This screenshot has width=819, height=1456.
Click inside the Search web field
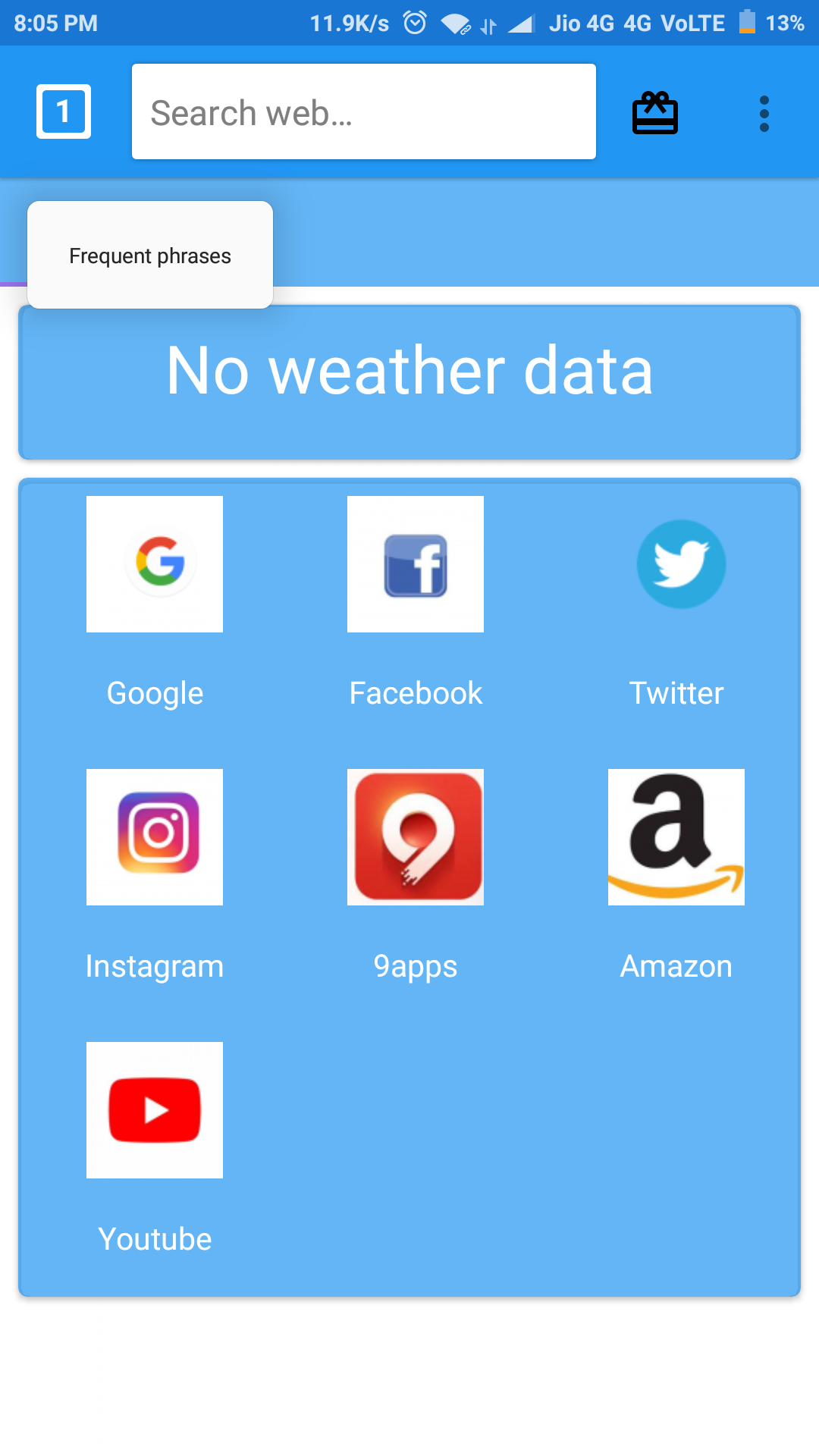[364, 111]
